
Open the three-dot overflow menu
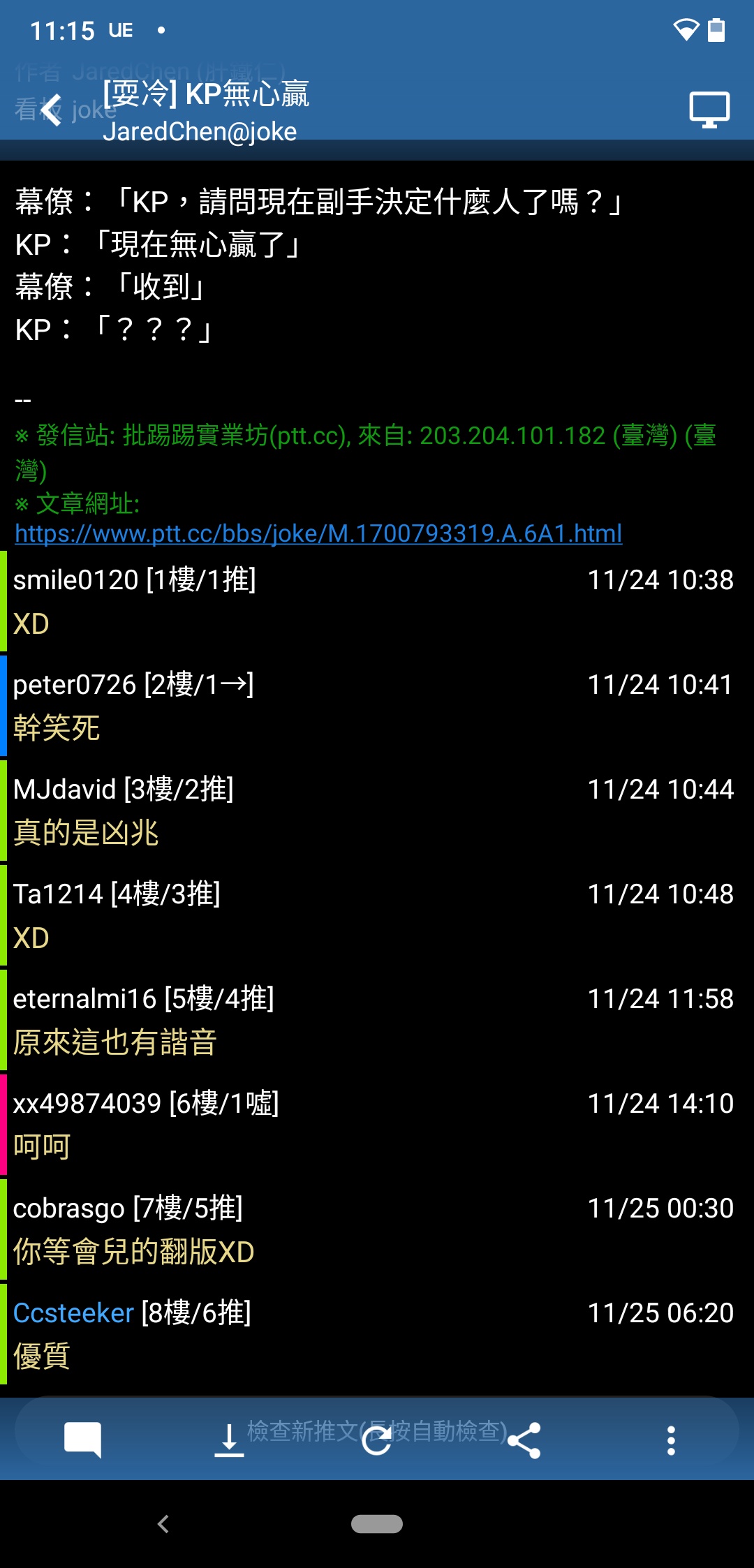pyautogui.click(x=671, y=1440)
